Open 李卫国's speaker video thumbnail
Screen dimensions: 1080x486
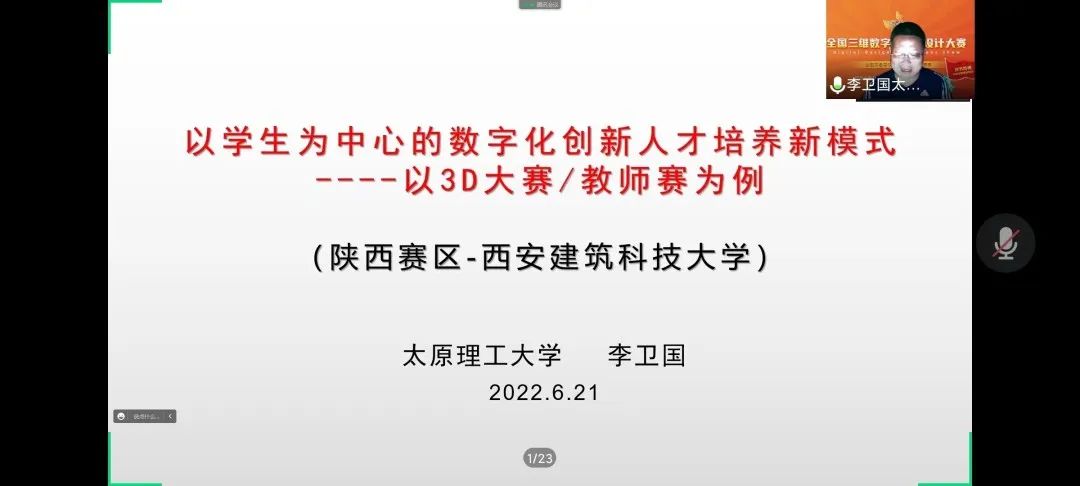point(898,48)
